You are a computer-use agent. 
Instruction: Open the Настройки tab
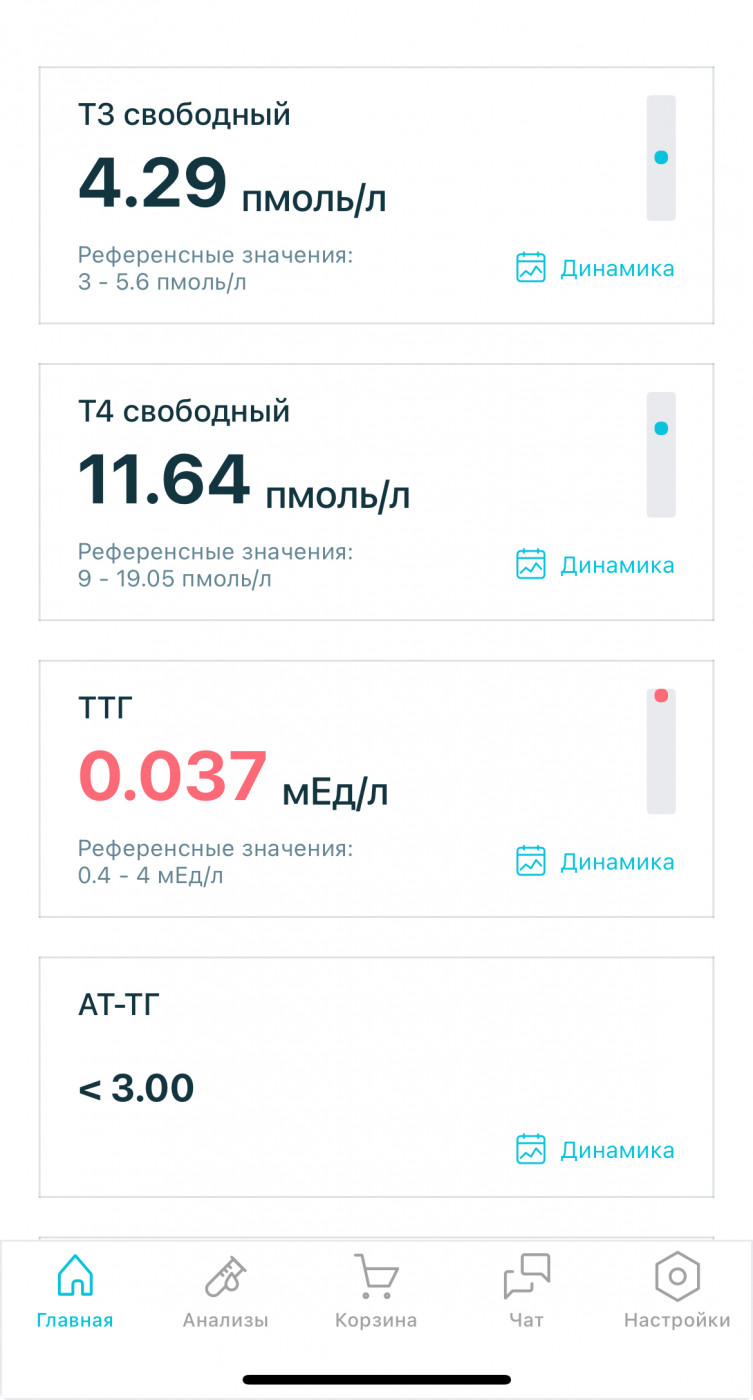coord(677,1291)
